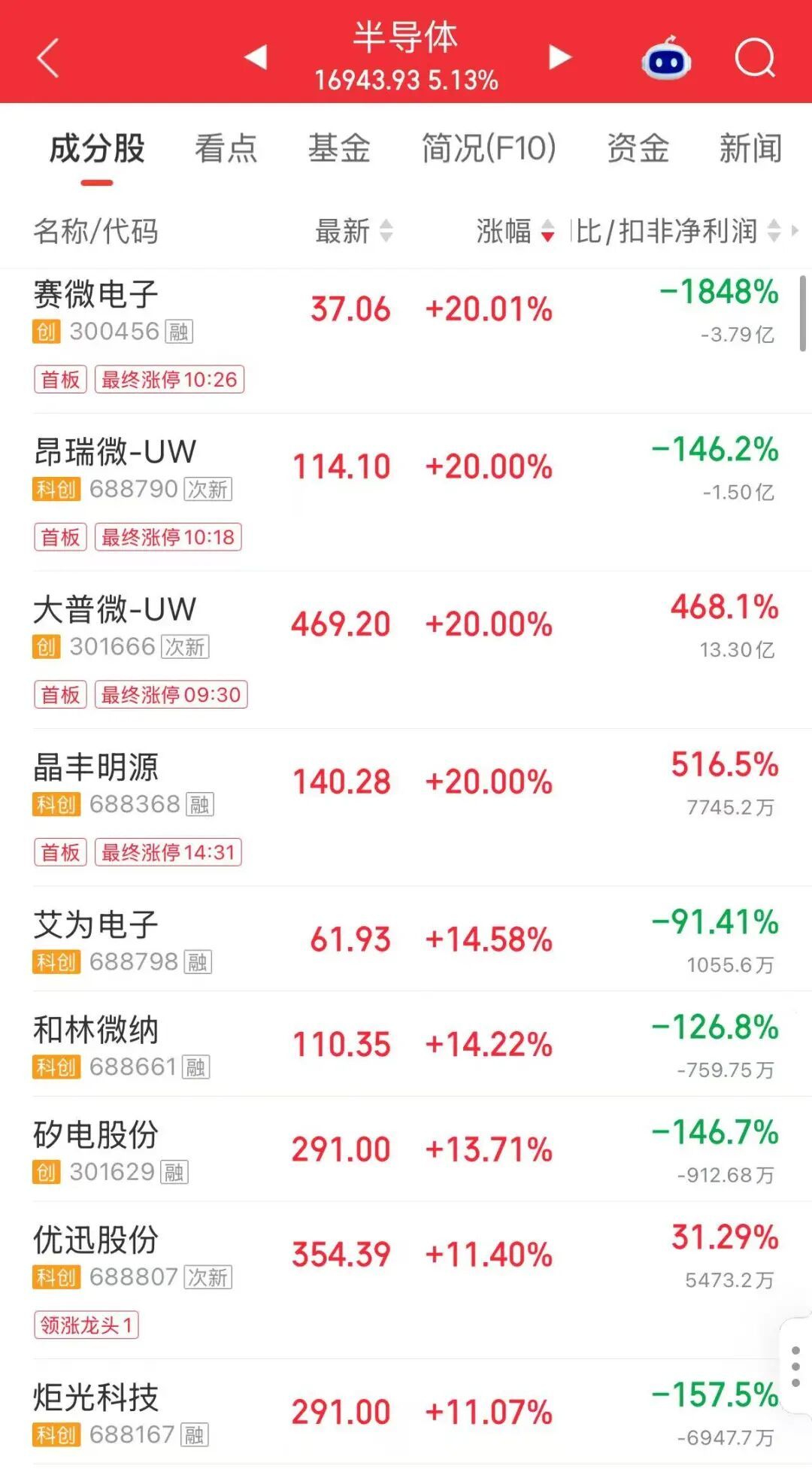
Task: Switch to the next sector with right triangle
Action: tap(559, 56)
